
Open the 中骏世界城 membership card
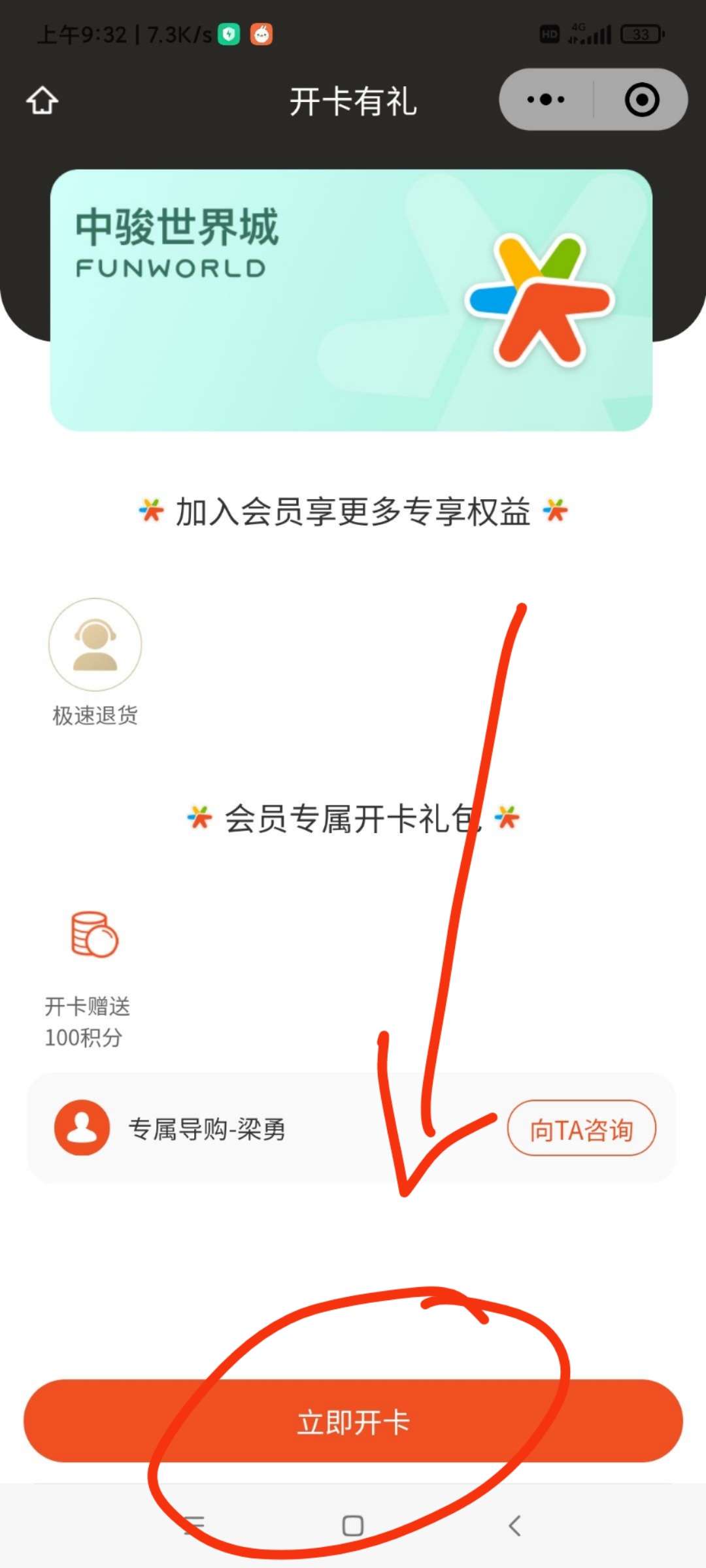(x=351, y=301)
